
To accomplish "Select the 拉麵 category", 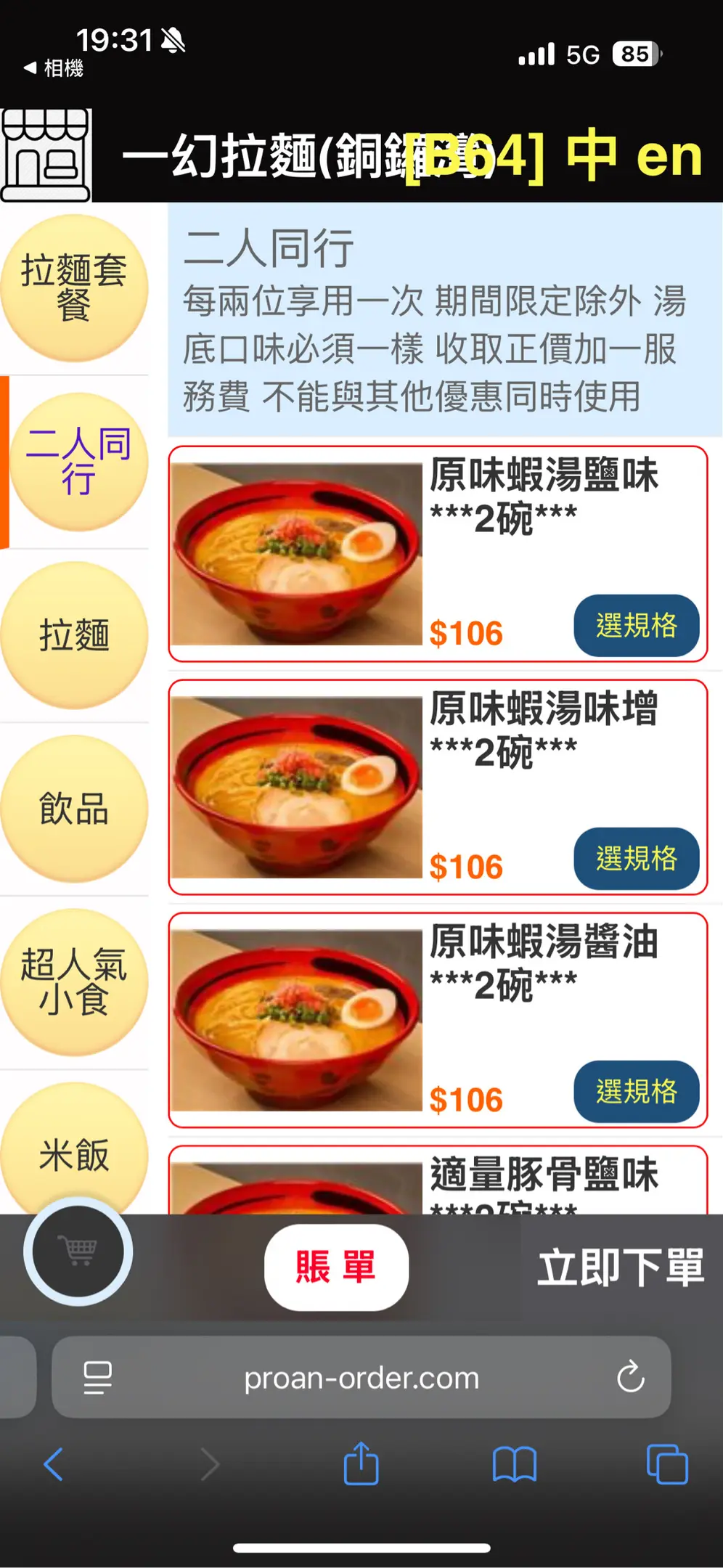I will (74, 635).
